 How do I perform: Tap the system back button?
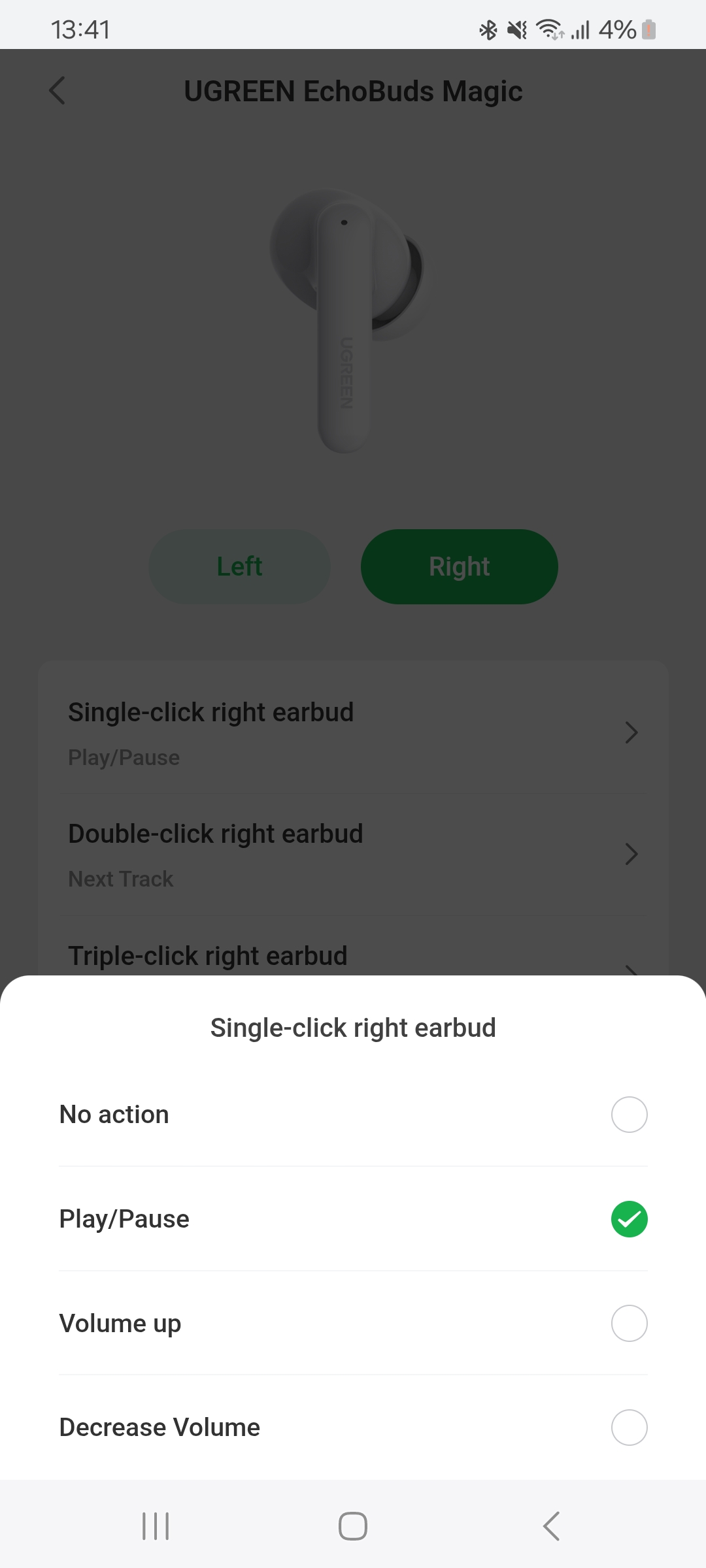pyautogui.click(x=551, y=1527)
